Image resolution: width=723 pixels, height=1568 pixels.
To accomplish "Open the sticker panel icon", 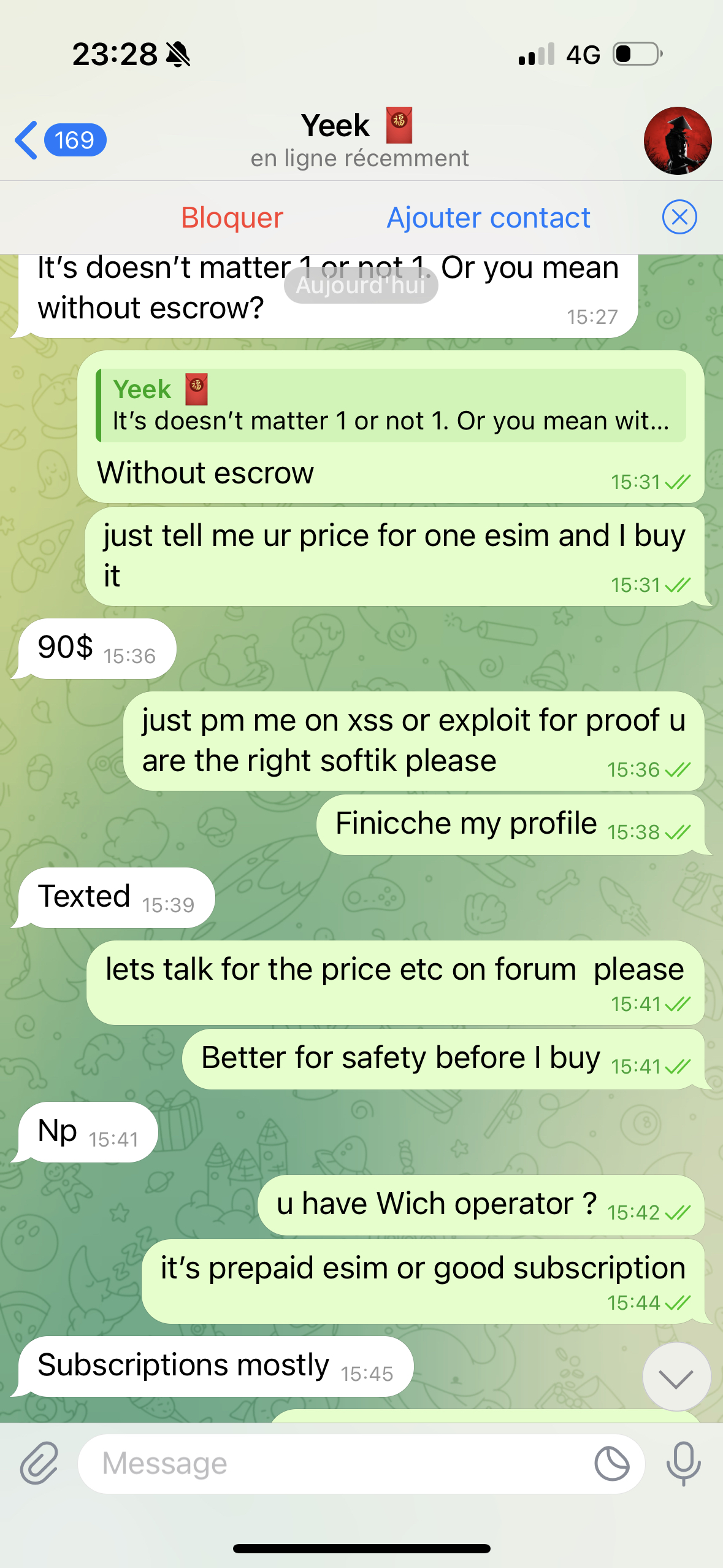I will [611, 1464].
